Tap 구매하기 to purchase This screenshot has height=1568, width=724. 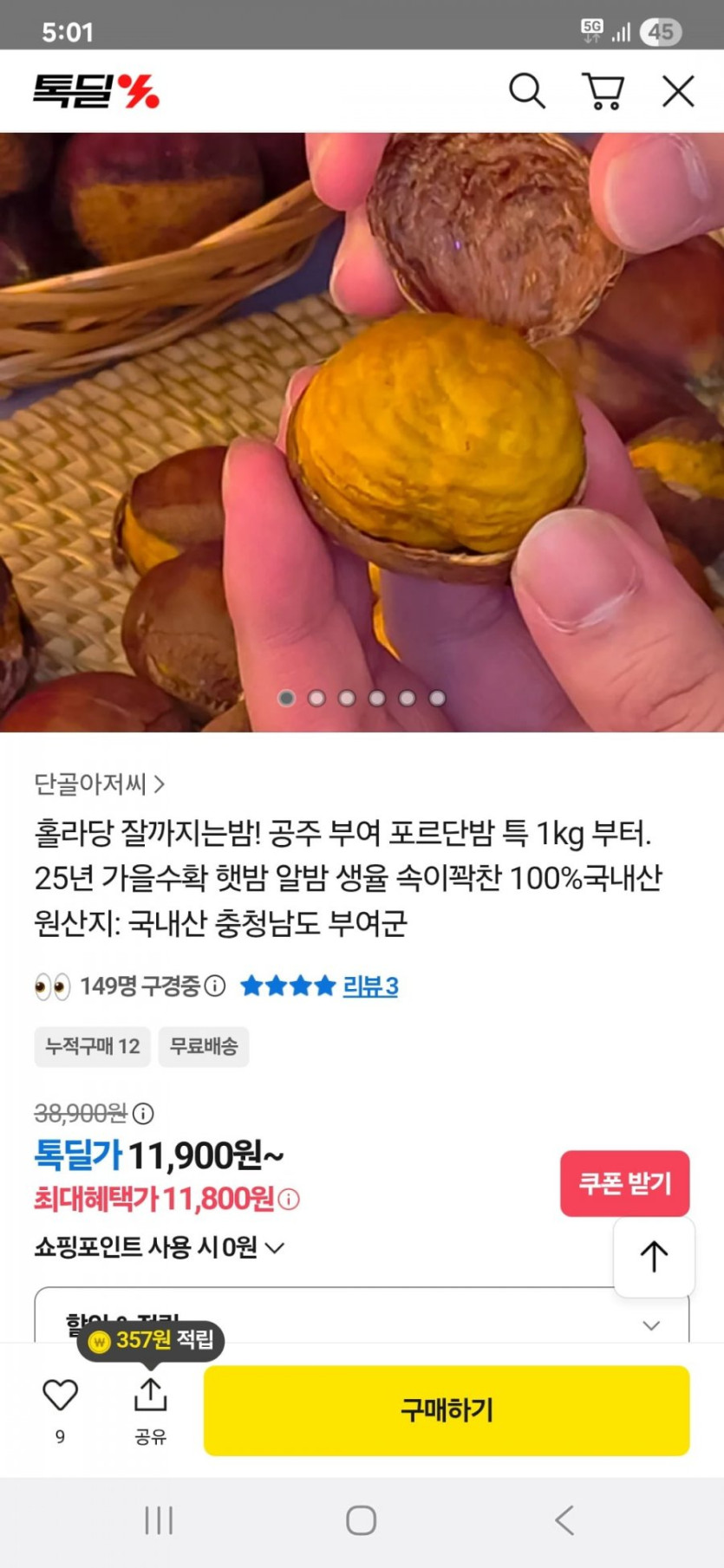pyautogui.click(x=447, y=1410)
